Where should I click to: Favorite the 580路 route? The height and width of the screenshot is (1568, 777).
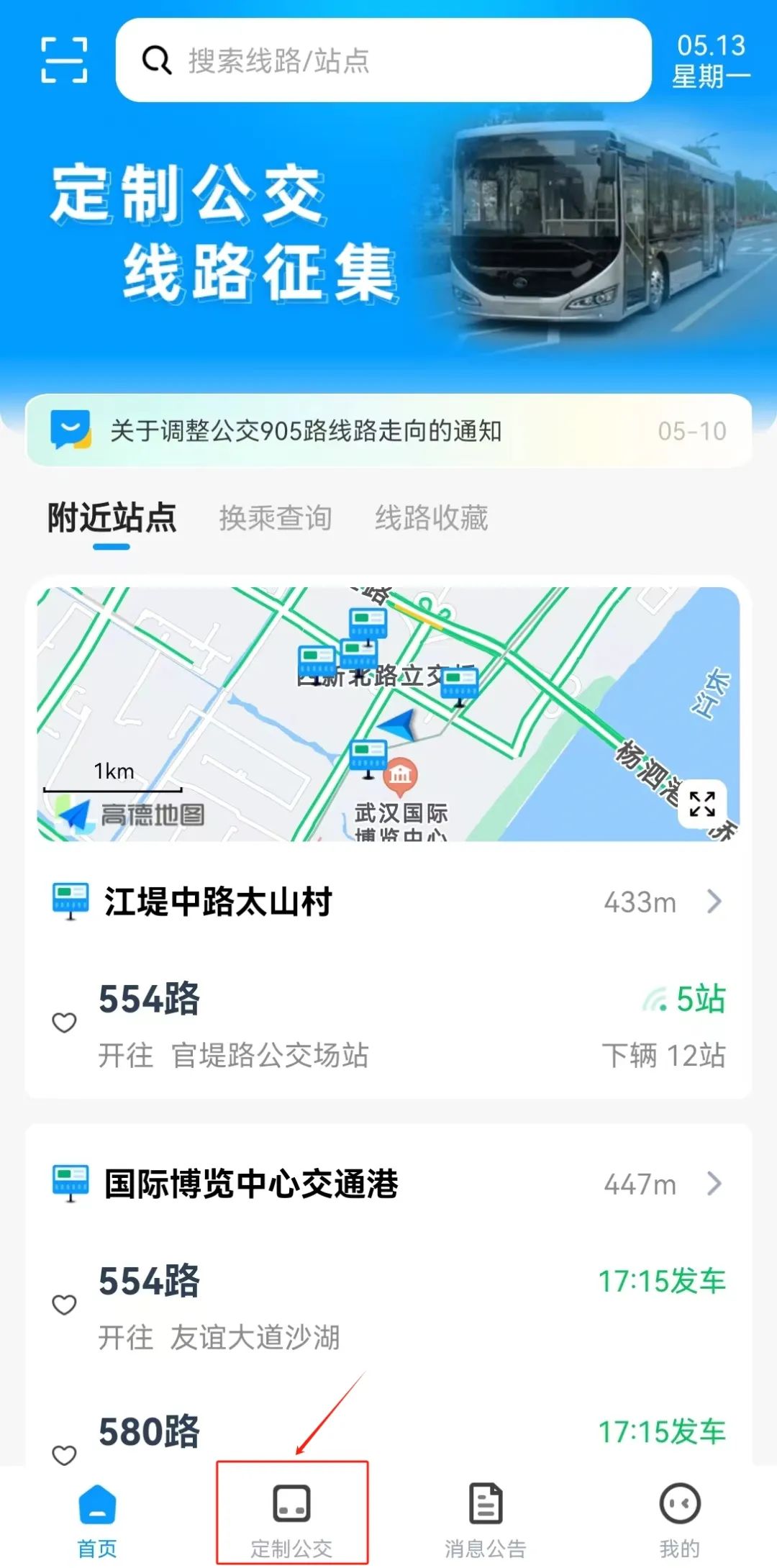64,1455
